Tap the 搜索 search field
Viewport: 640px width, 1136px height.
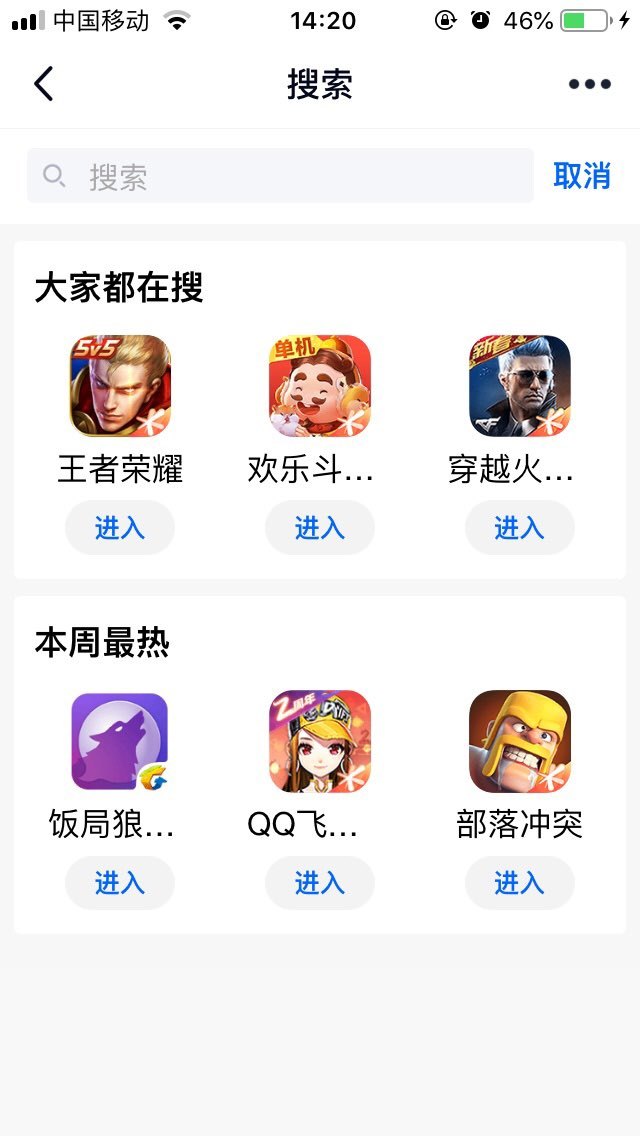280,177
